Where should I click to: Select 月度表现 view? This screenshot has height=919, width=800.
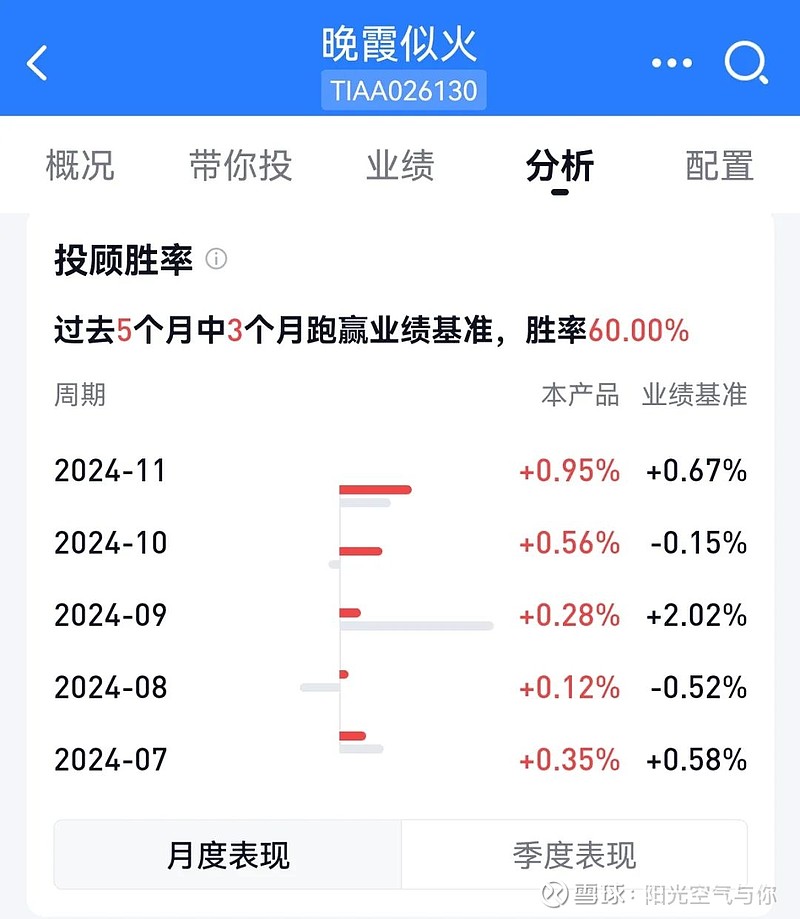tap(225, 855)
